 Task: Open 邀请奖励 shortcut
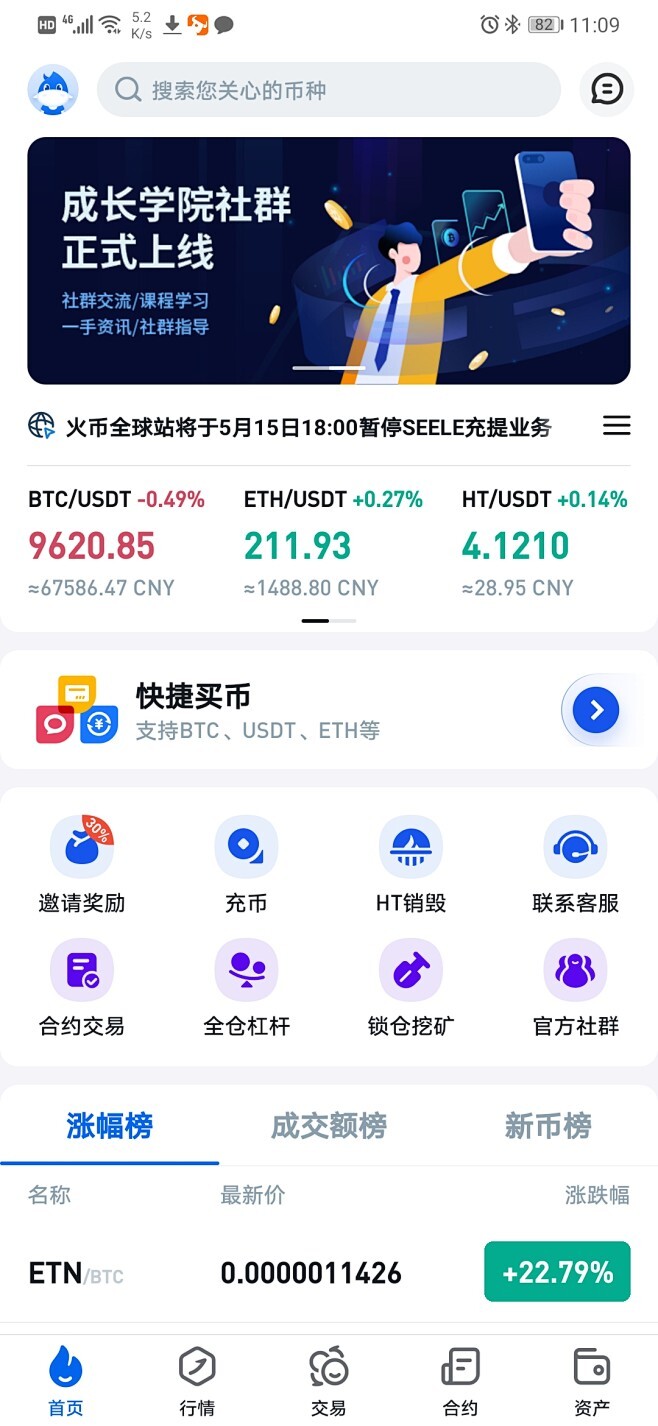[82, 865]
